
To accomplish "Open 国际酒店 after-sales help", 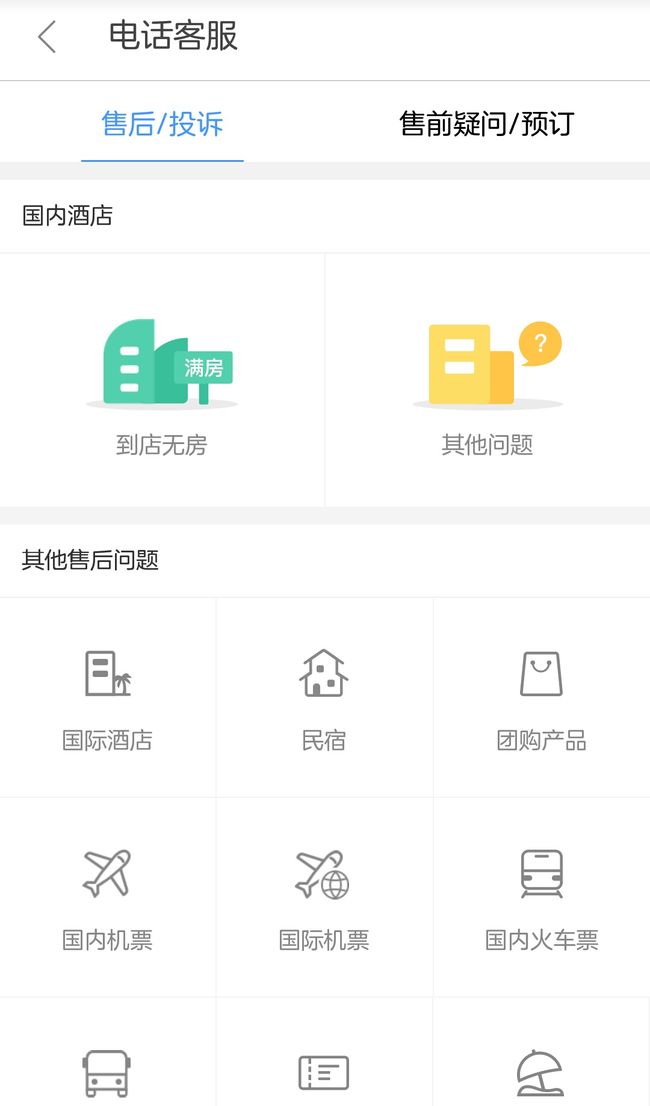I will coord(108,698).
